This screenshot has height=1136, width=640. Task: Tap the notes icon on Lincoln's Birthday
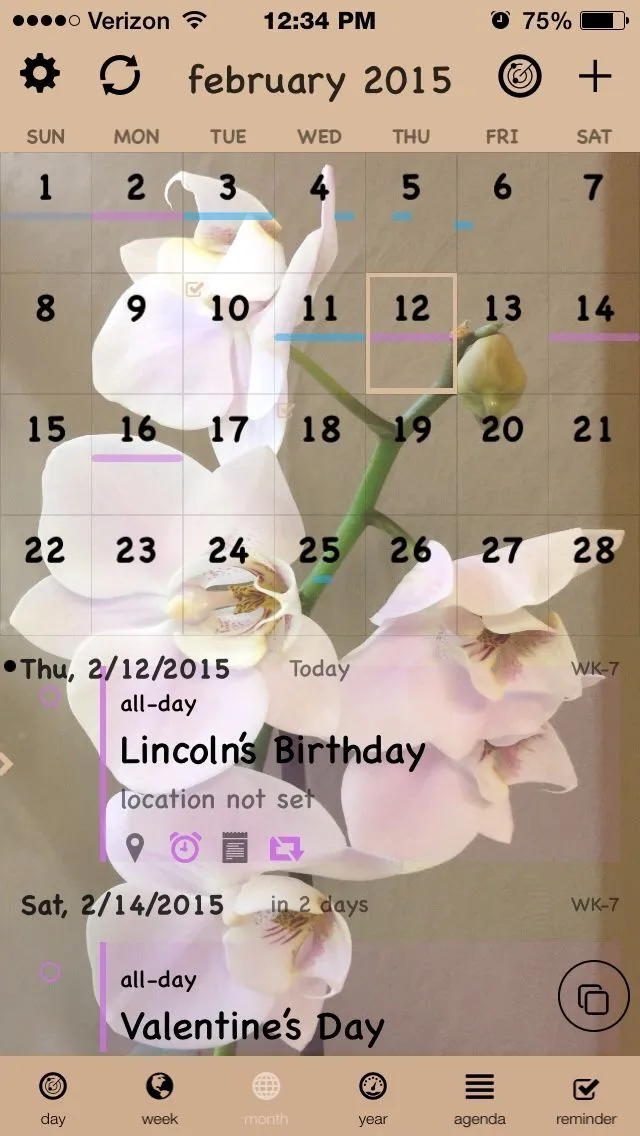pyautogui.click(x=235, y=850)
